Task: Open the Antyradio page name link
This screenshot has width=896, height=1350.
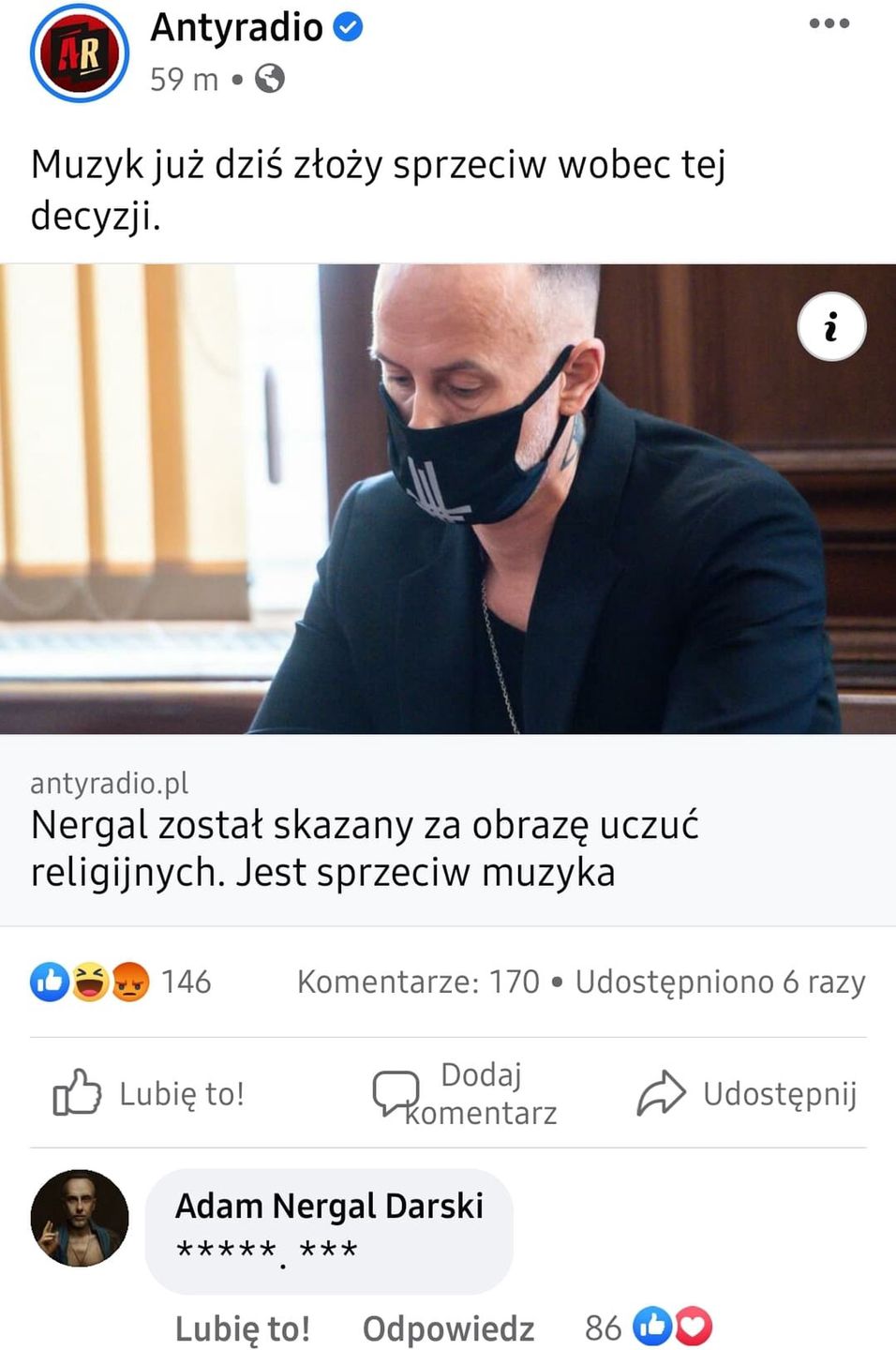Action: 236,27
